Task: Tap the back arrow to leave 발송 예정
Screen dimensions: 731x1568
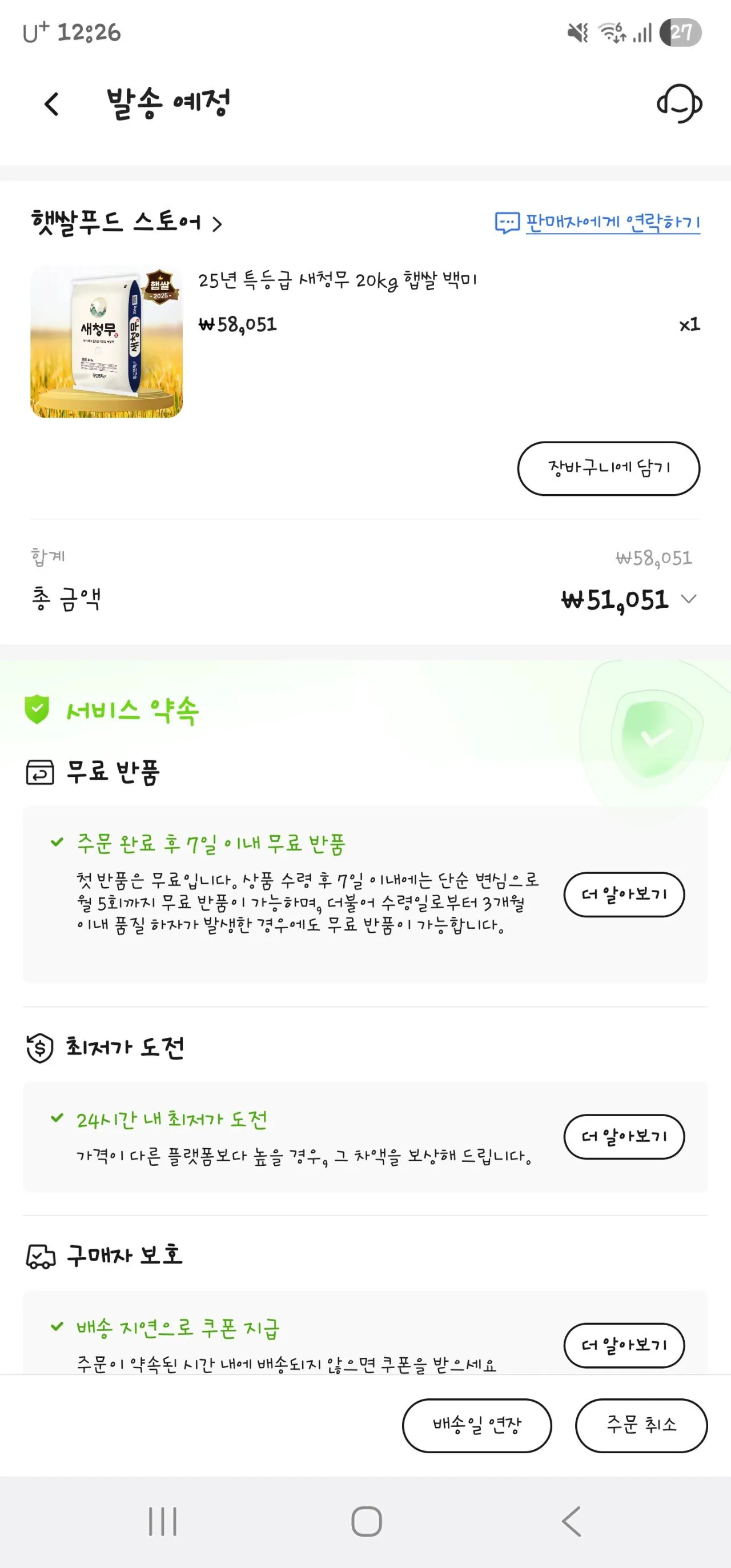Action: tap(51, 104)
